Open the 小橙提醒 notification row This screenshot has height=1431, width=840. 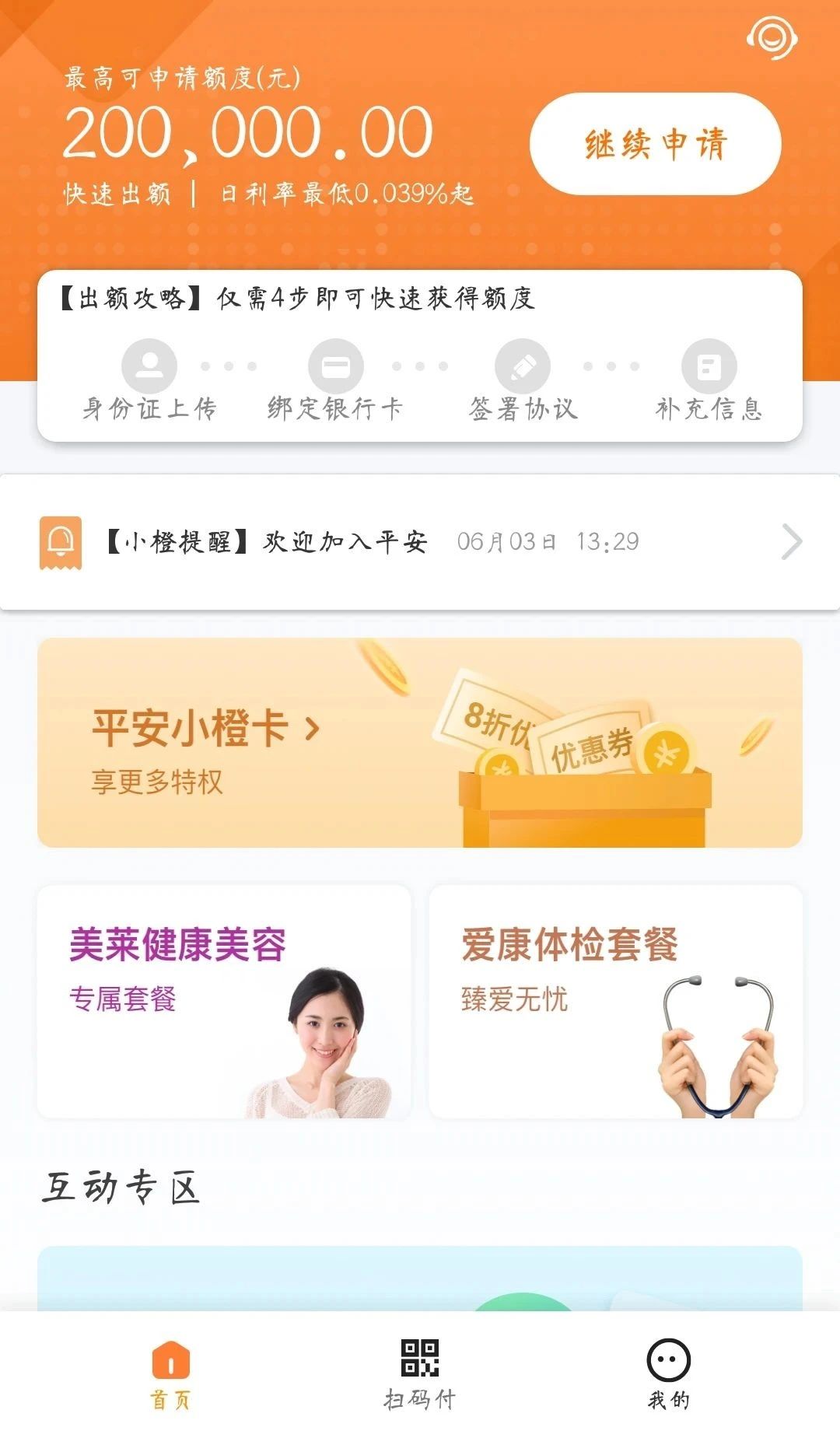(x=420, y=541)
